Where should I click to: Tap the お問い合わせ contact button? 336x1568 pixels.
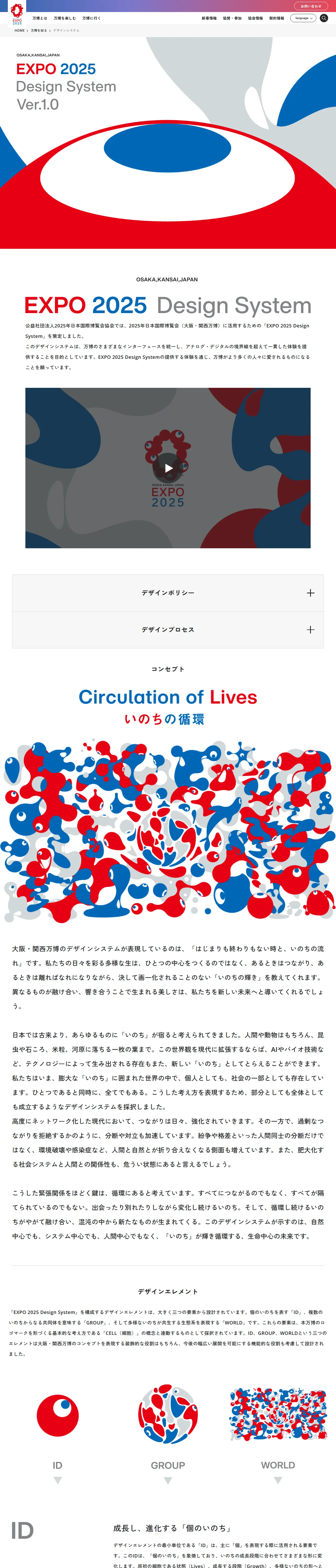pos(311,6)
